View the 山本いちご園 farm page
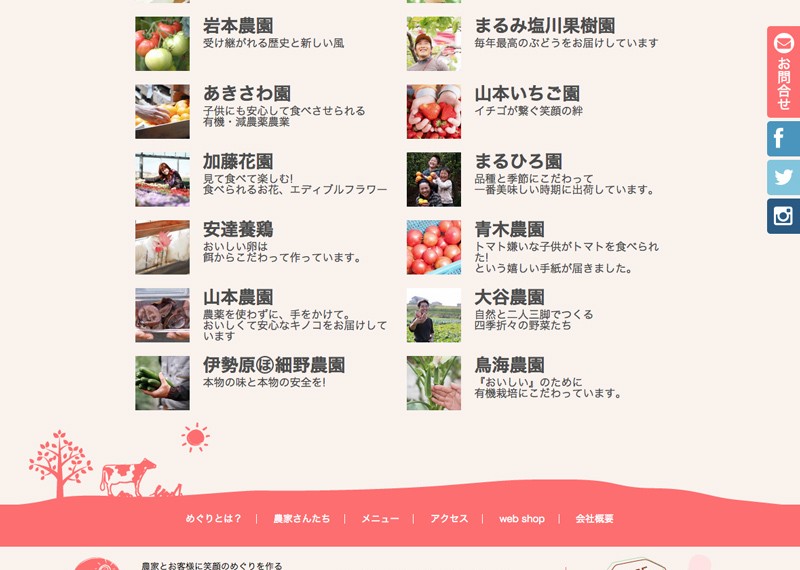Screen dimensions: 800x570 (526, 94)
